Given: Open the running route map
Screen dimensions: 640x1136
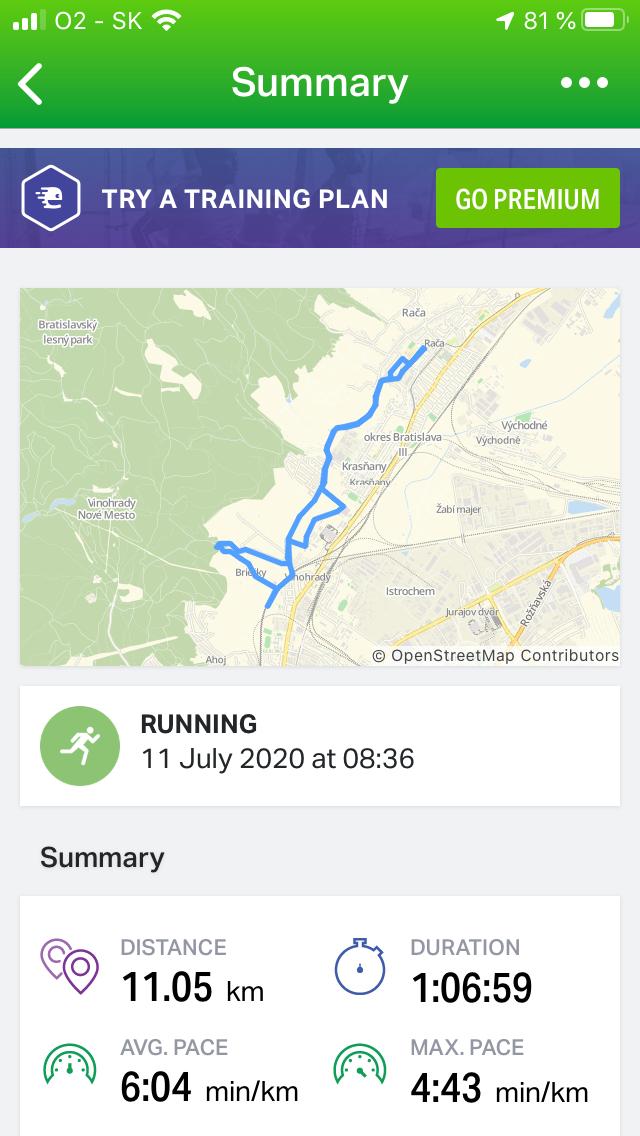Looking at the screenshot, I should coord(320,476).
